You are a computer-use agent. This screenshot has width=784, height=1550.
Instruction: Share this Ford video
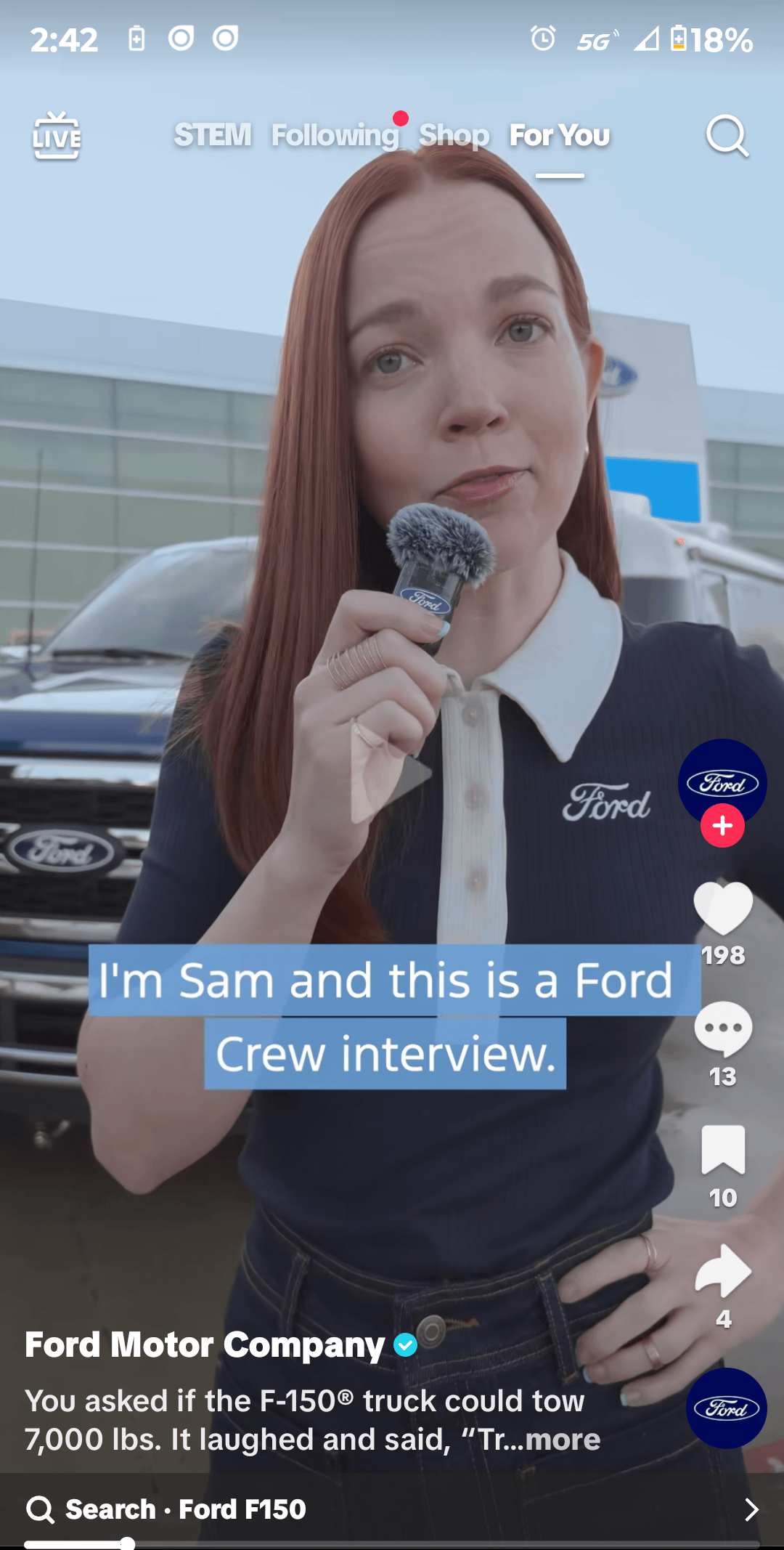(x=723, y=1271)
